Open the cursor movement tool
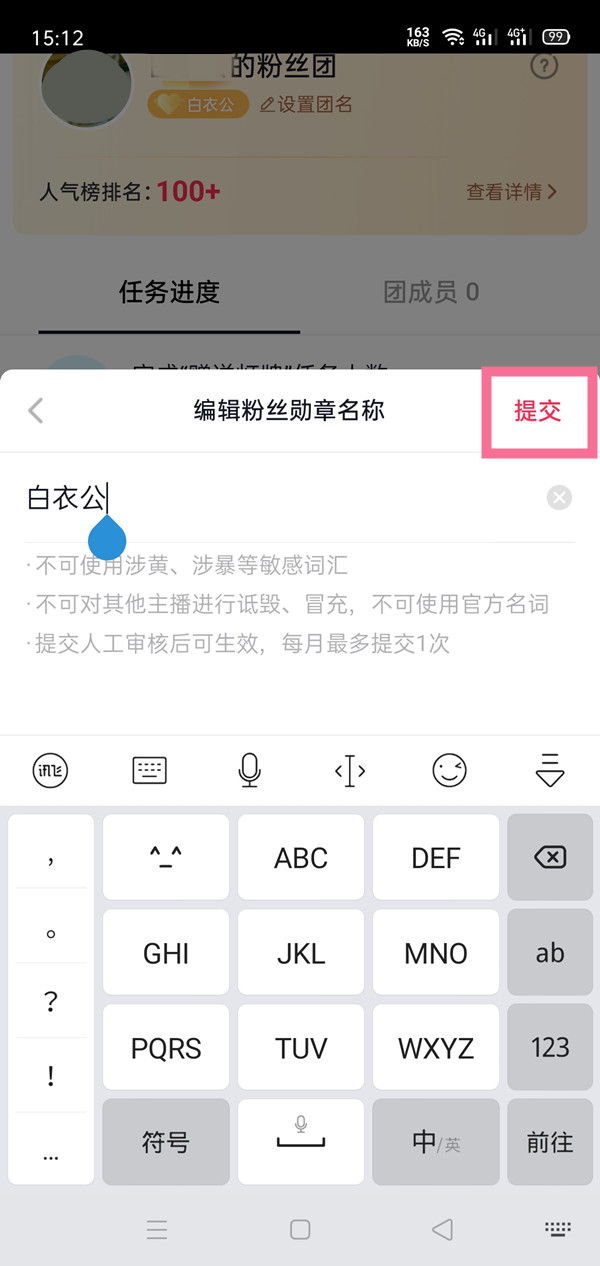This screenshot has width=600, height=1266. coord(350,770)
